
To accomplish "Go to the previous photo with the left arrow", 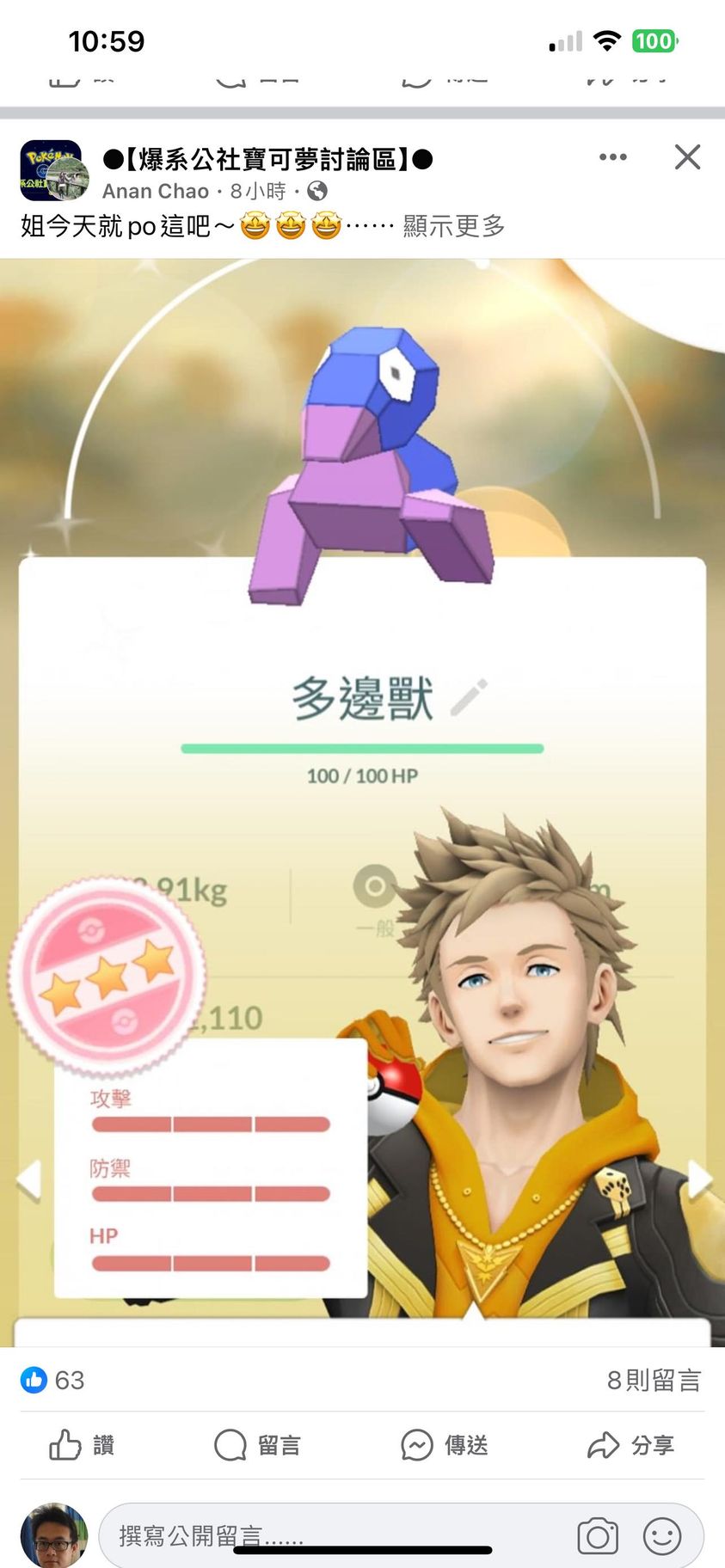I will pos(28,1179).
